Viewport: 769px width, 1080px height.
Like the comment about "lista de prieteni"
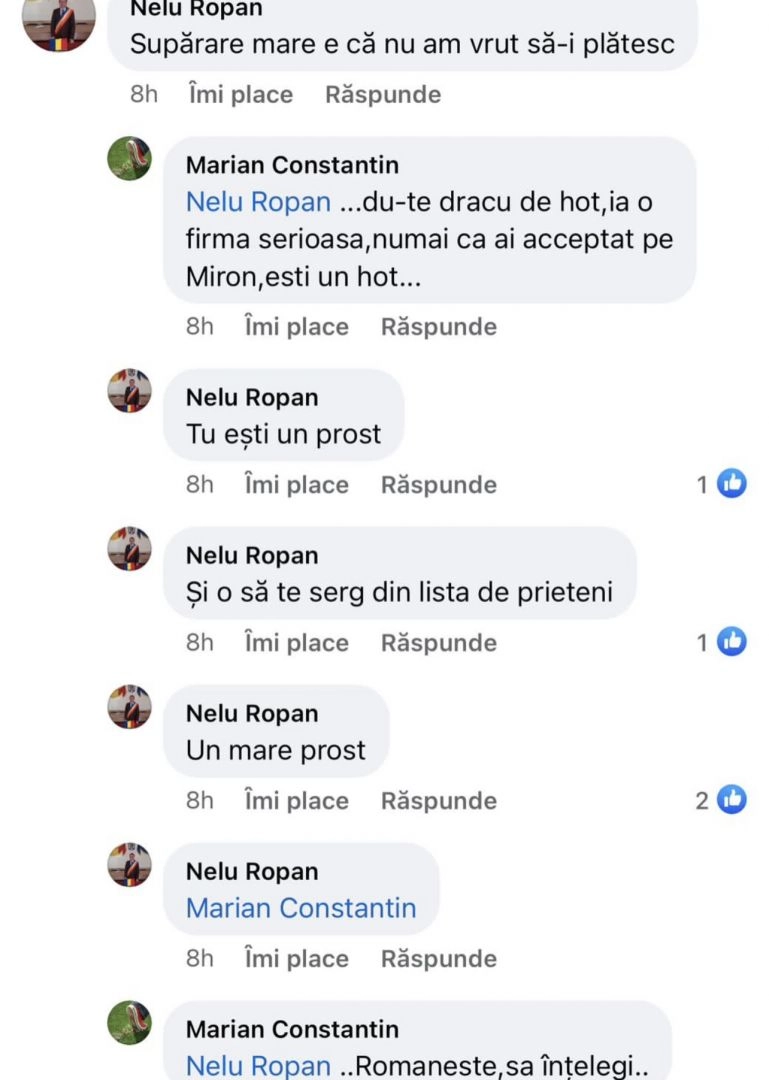(x=296, y=643)
